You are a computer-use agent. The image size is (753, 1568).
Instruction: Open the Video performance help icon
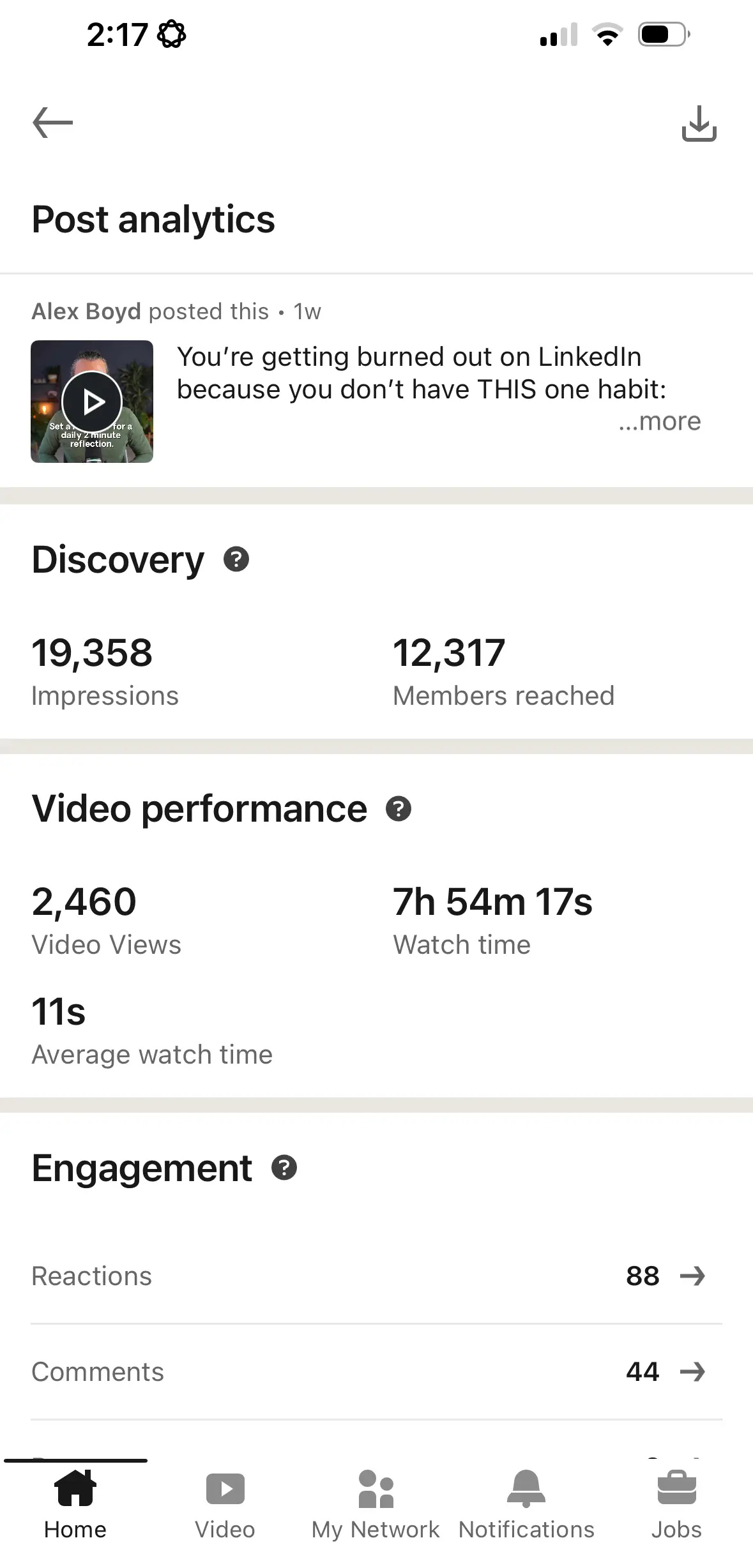click(398, 809)
